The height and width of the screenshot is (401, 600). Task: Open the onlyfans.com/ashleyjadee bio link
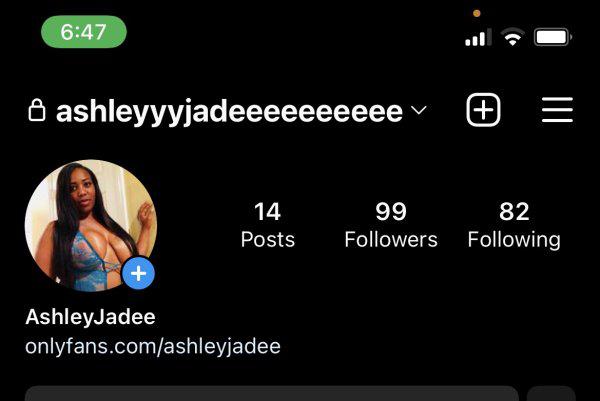click(x=152, y=347)
